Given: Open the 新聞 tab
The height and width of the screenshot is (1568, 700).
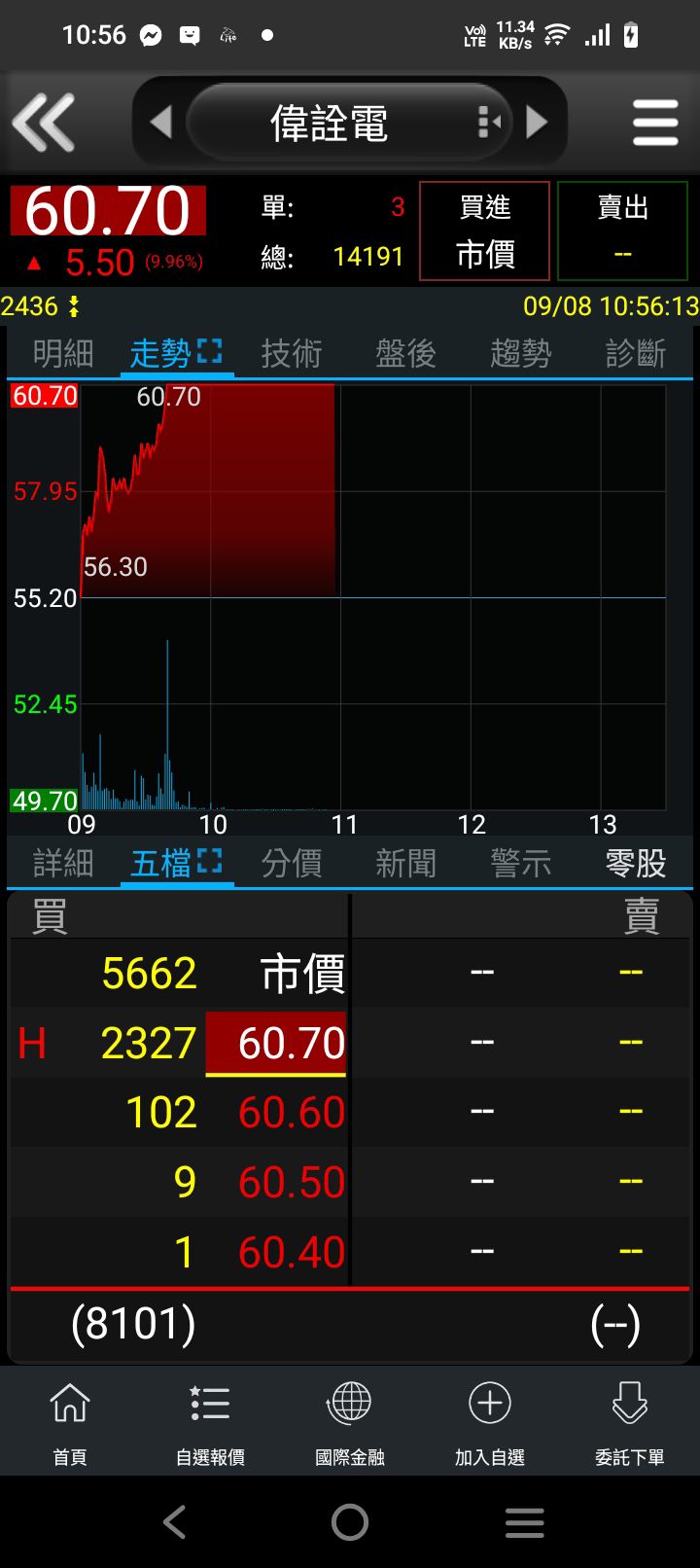Looking at the screenshot, I should coord(406,863).
